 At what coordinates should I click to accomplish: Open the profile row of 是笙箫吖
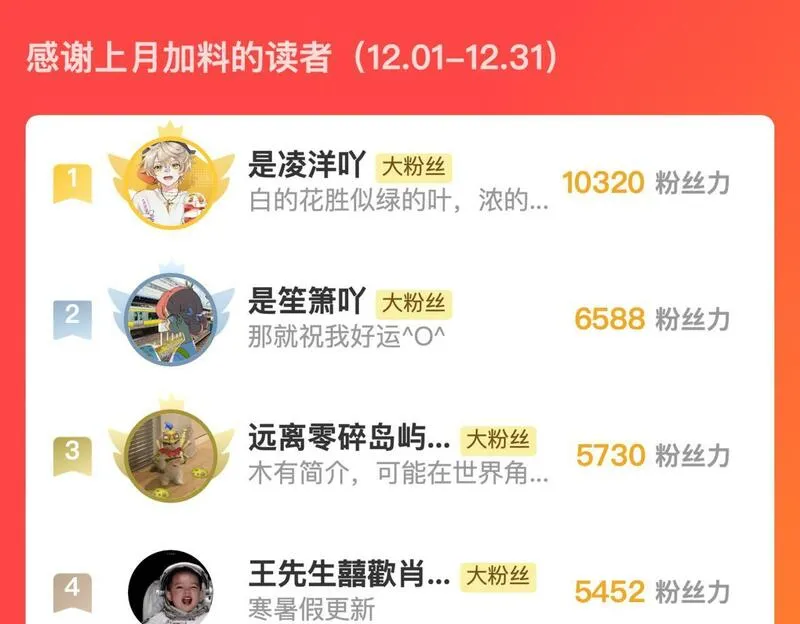[400, 319]
